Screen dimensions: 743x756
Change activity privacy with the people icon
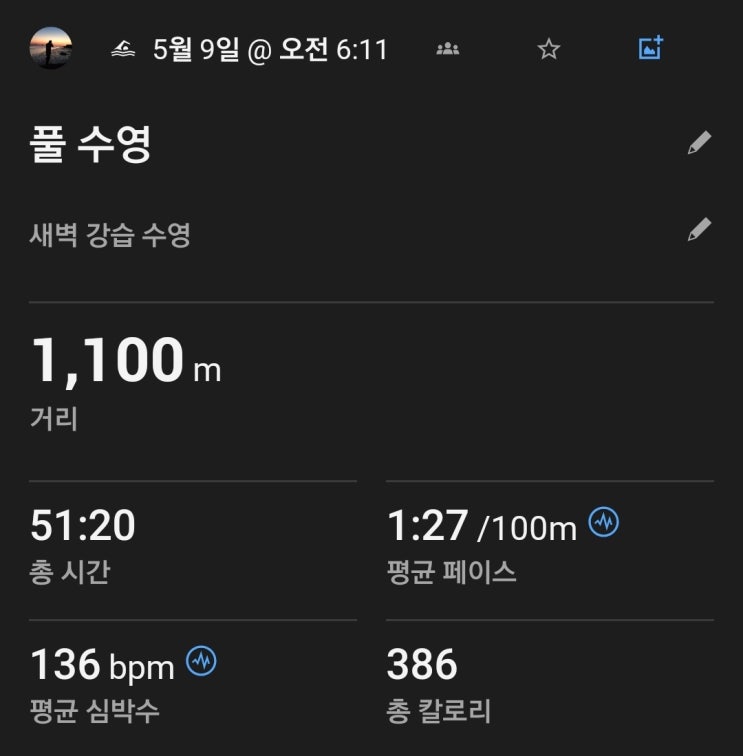point(448,48)
